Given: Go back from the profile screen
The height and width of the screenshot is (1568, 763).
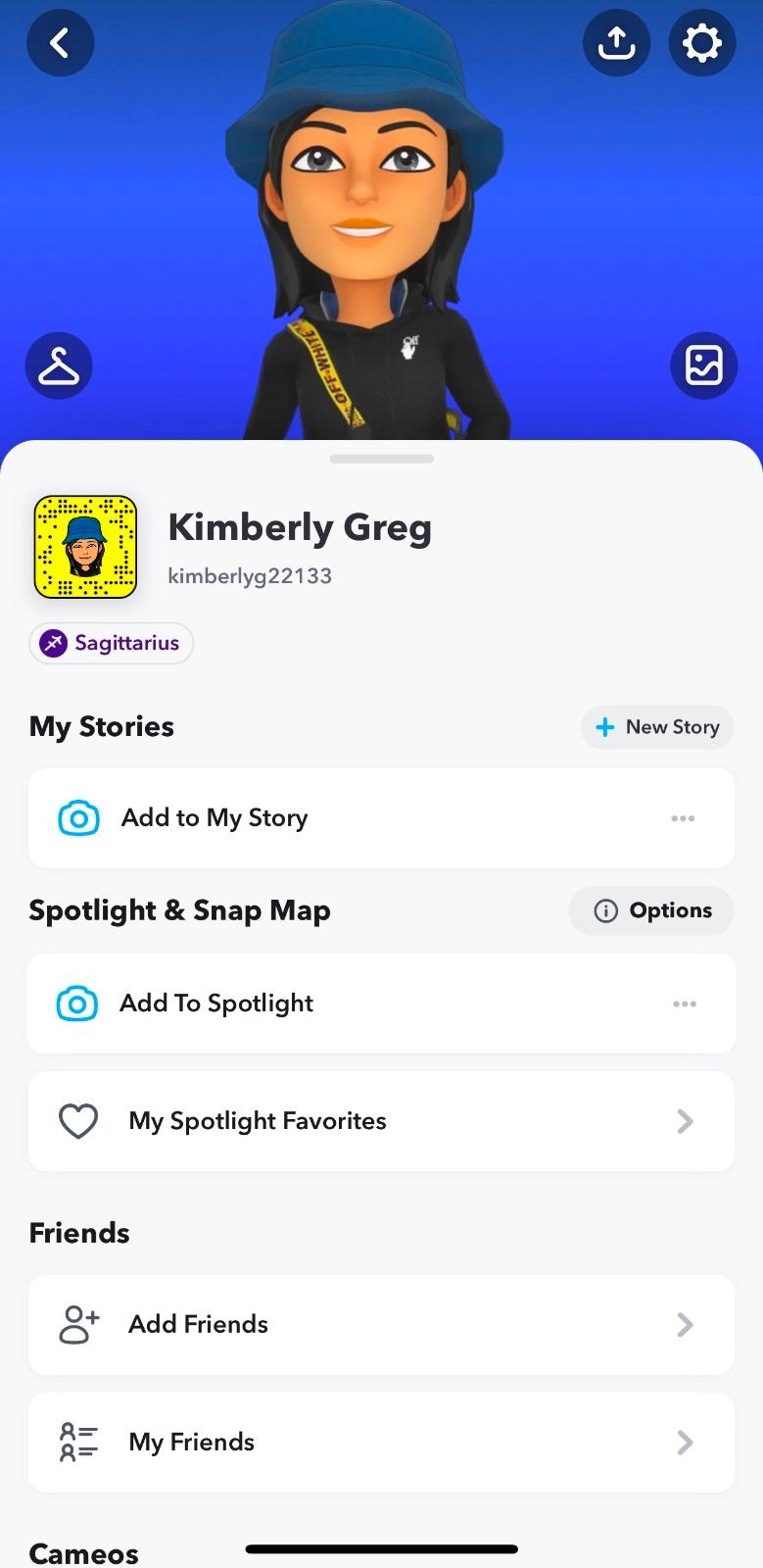Looking at the screenshot, I should click(60, 42).
